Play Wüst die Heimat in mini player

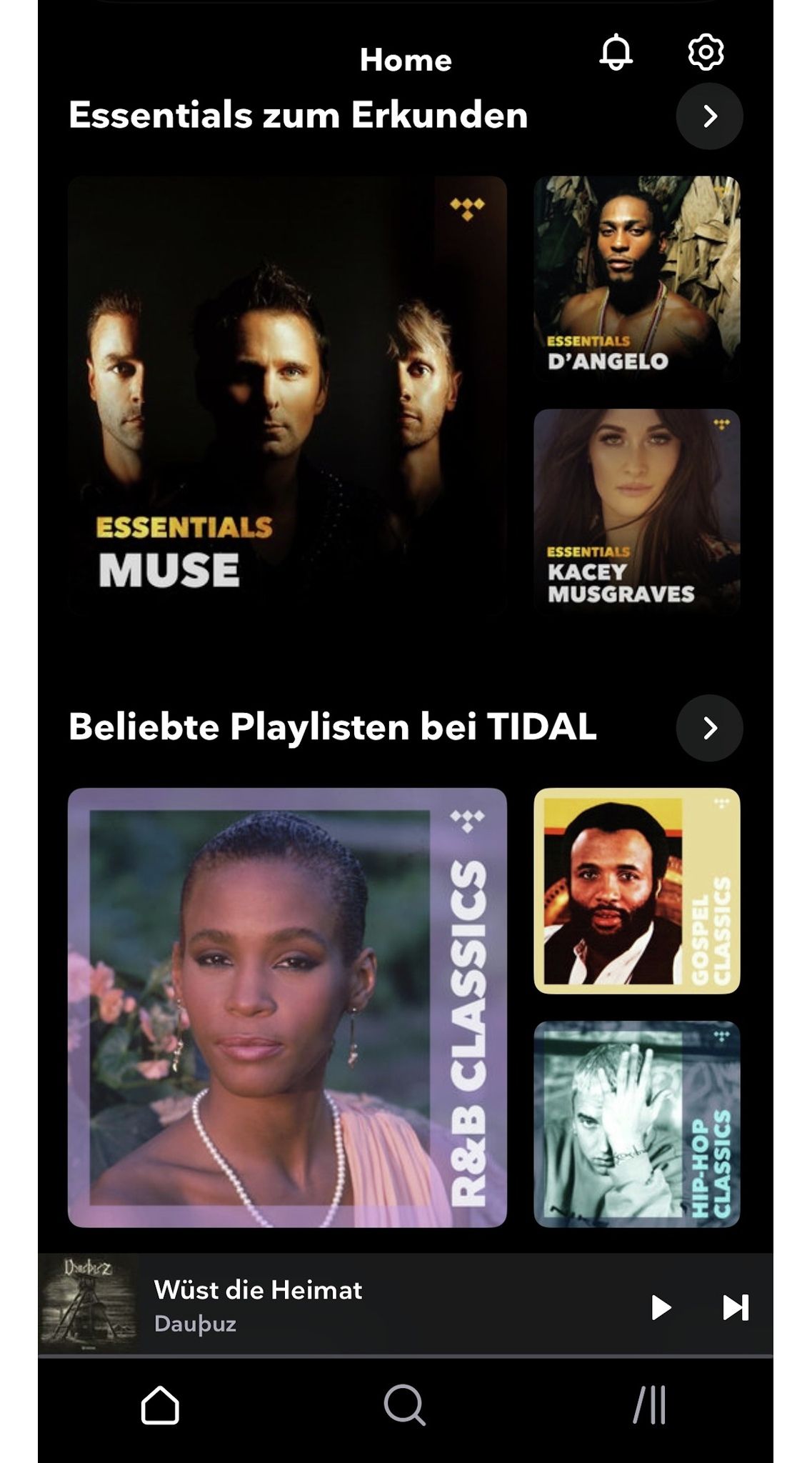pyautogui.click(x=661, y=1307)
